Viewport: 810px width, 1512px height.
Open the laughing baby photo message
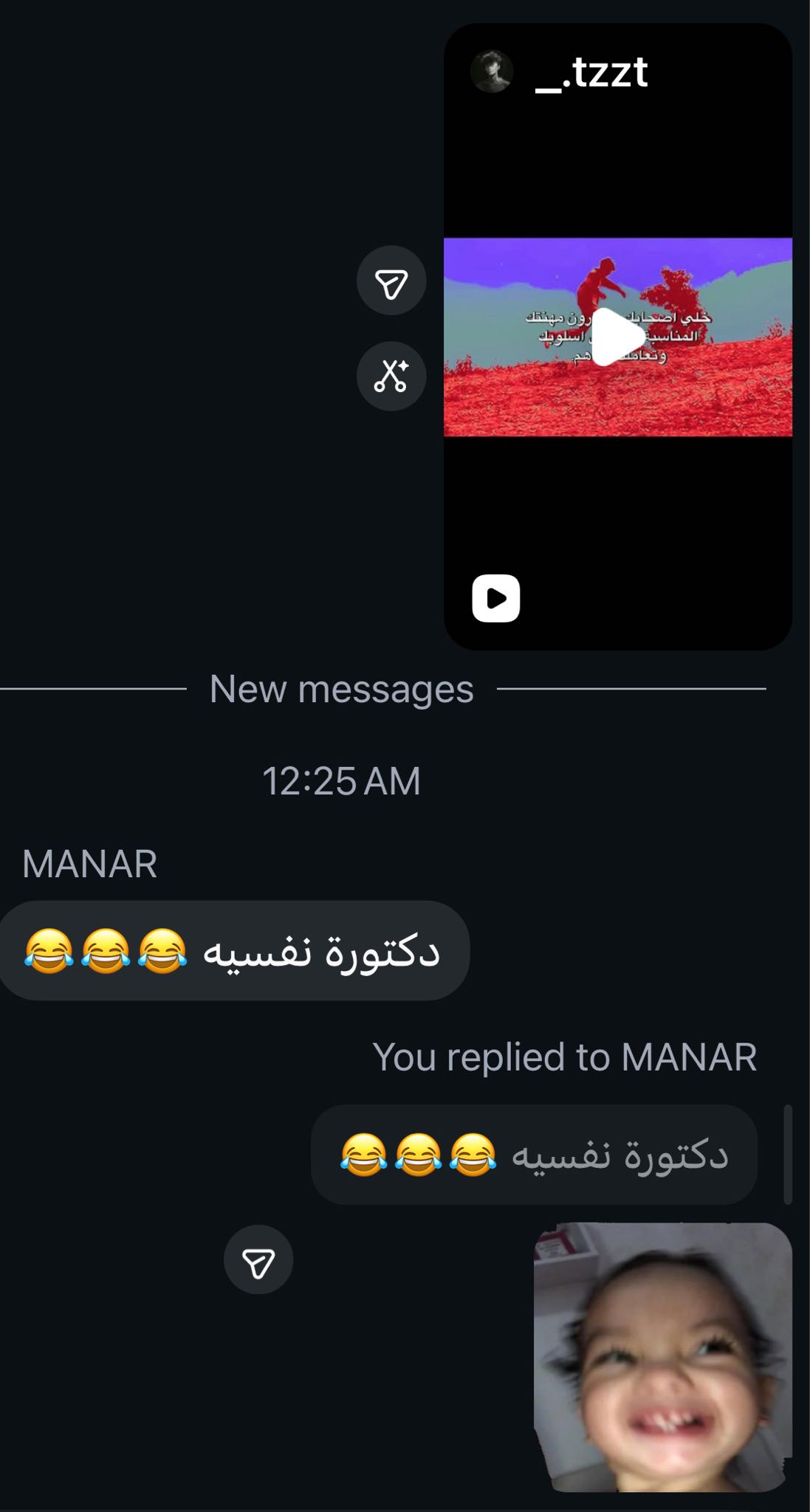[x=662, y=1357]
